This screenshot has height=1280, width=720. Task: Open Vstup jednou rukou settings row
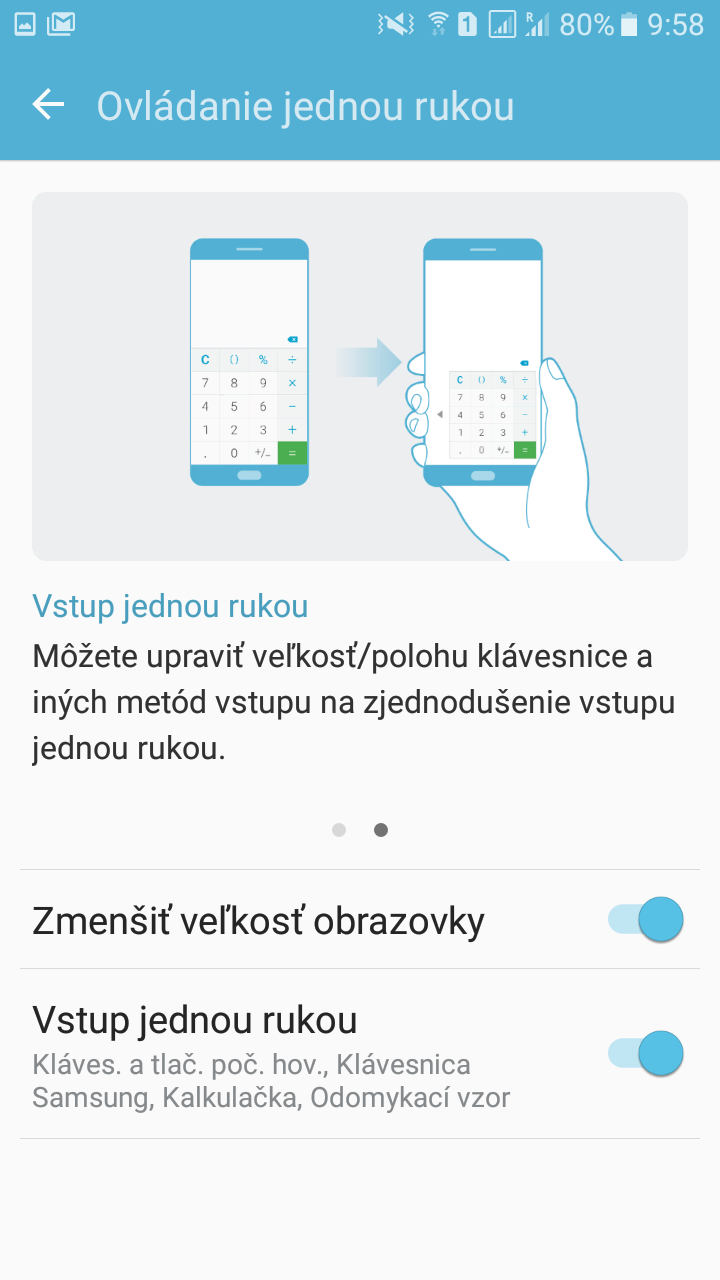[360, 1054]
